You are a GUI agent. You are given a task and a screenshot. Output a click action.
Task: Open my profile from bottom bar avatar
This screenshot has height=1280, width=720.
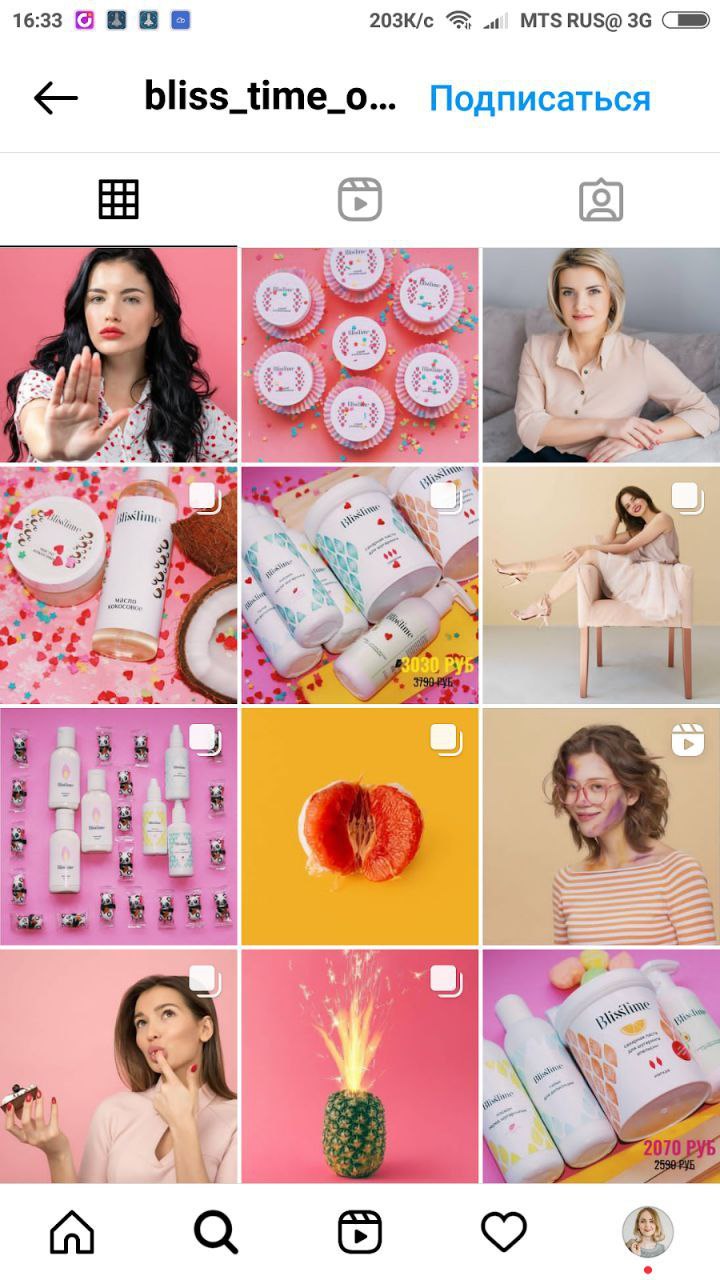tap(647, 1232)
